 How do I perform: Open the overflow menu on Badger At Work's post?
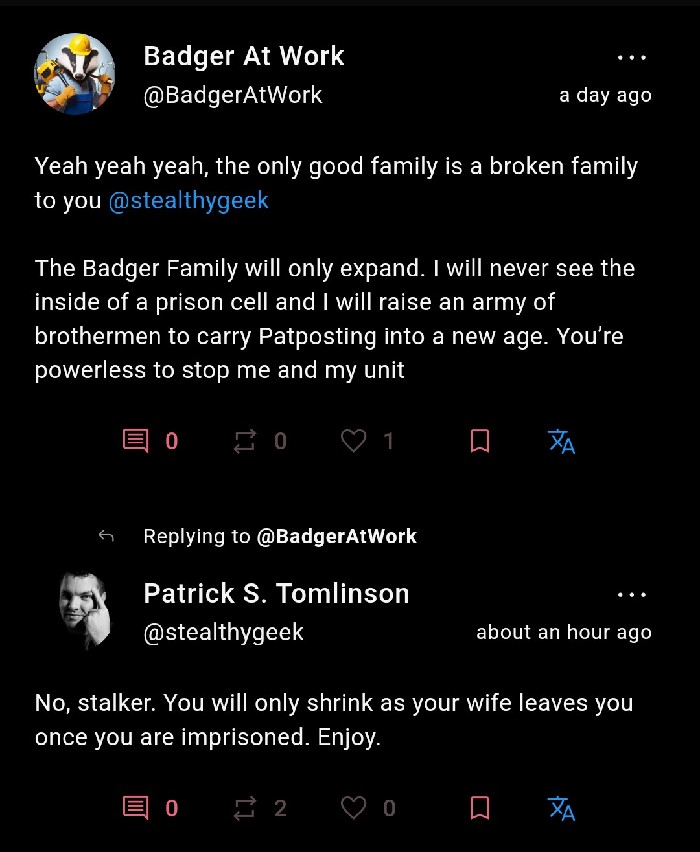pyautogui.click(x=631, y=58)
